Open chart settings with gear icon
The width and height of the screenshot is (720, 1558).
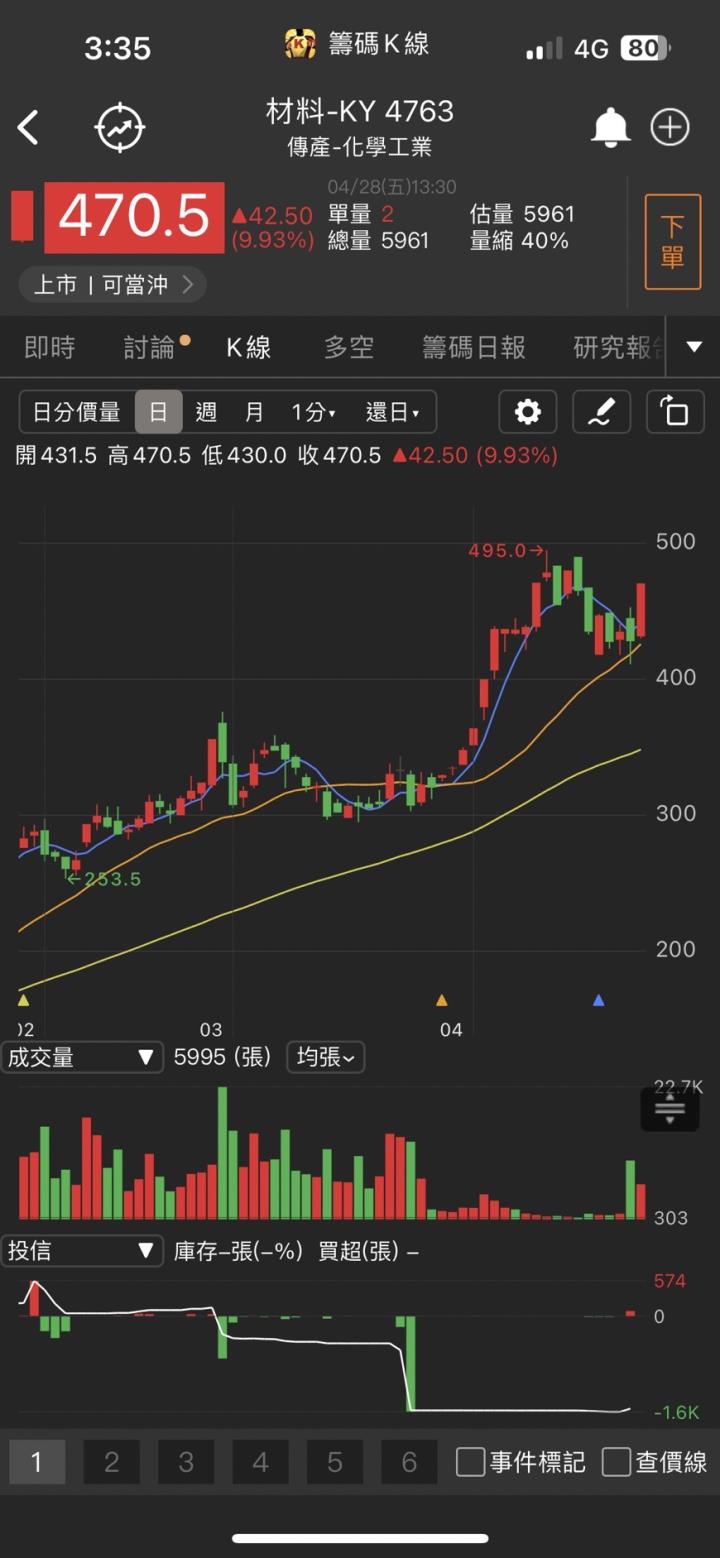coord(527,411)
